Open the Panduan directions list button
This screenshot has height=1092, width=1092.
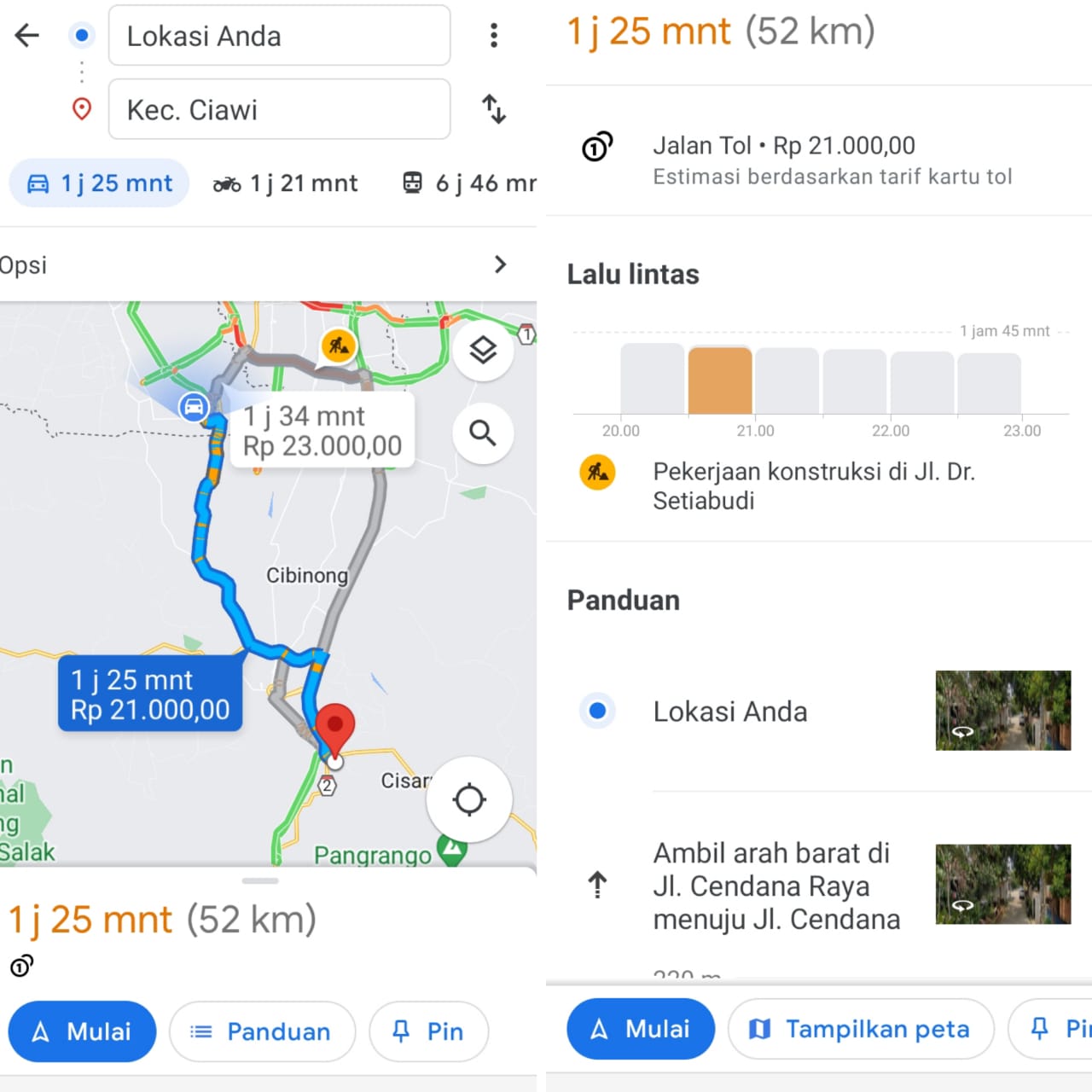(262, 1031)
